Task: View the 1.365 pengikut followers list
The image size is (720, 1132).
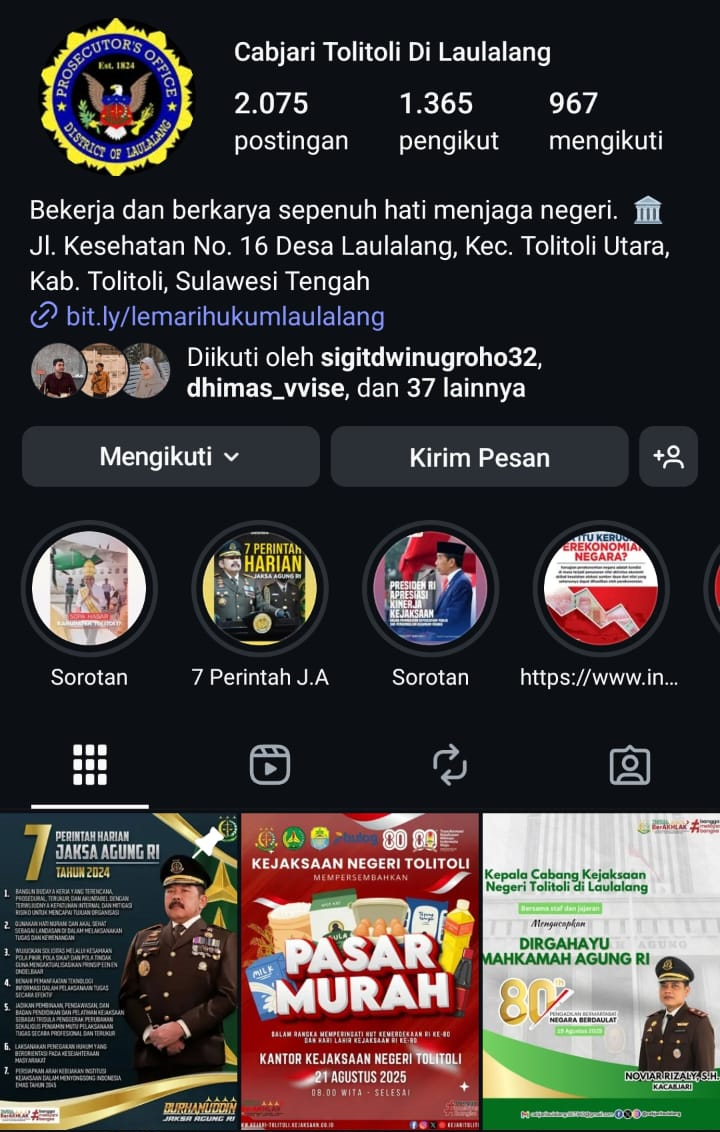Action: (448, 121)
